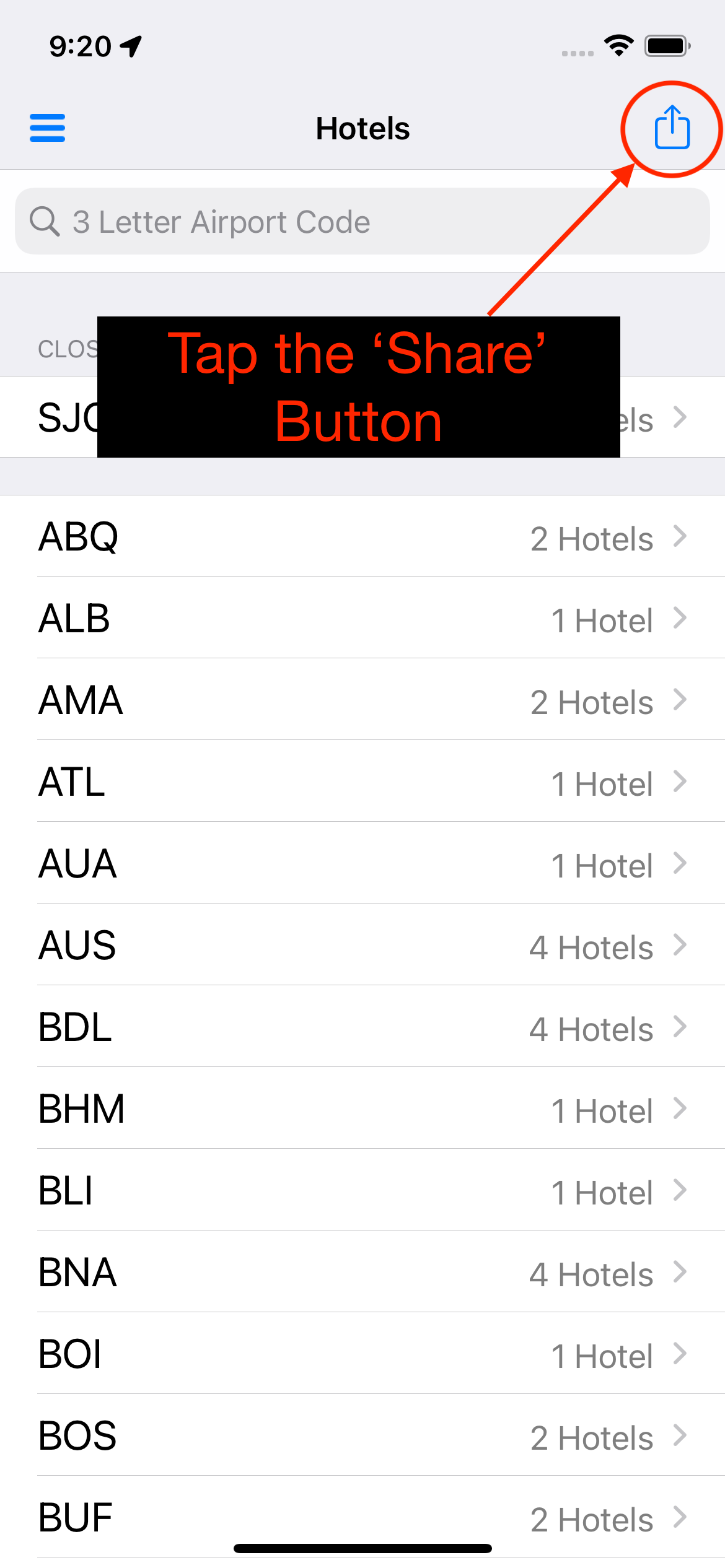This screenshot has width=725, height=1568.
Task: Select the AUA airport row
Action: (362, 863)
